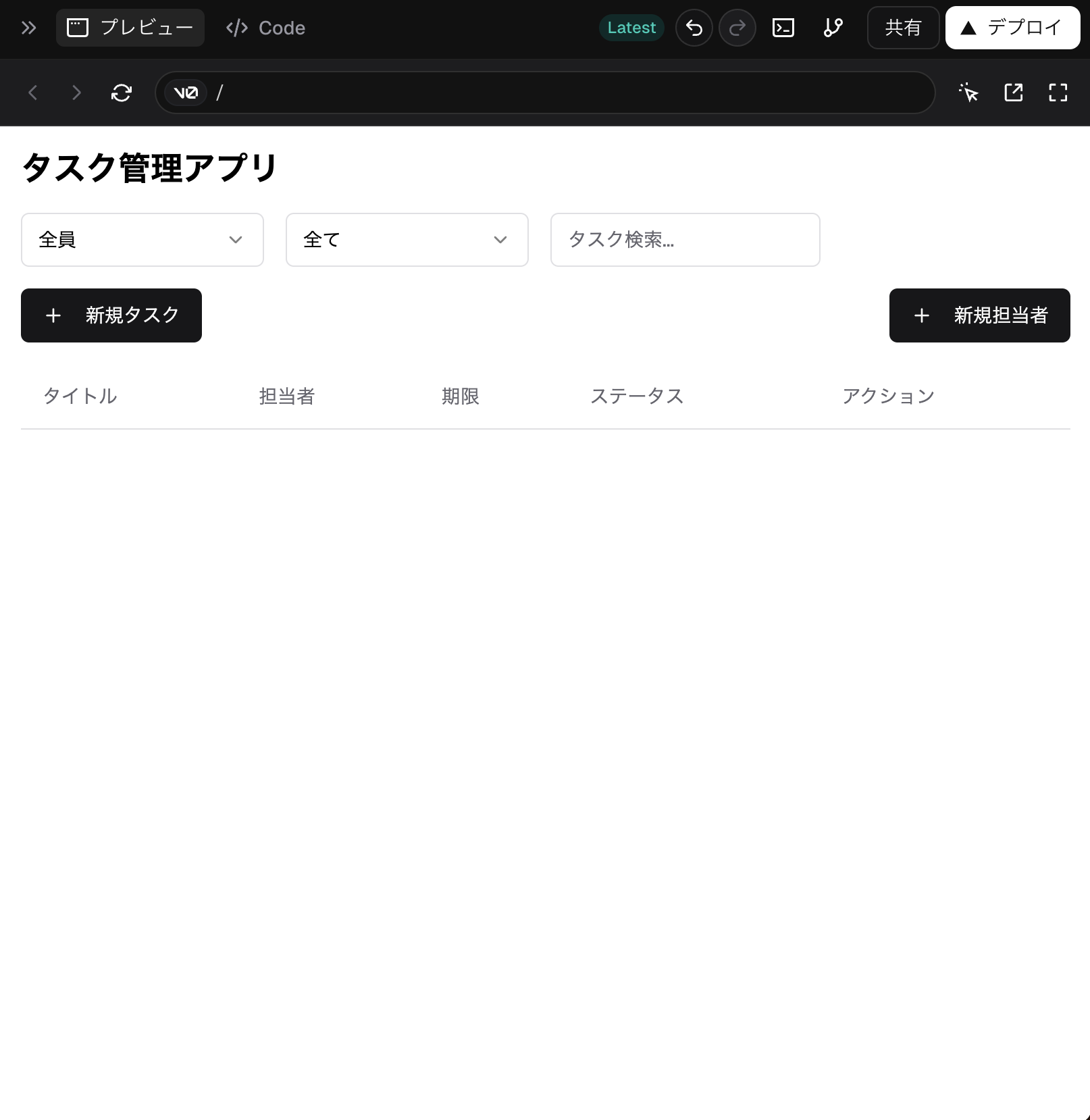Screen dimensions: 1090x1120
Task: Switch to the プレビュー tab
Action: (x=130, y=28)
